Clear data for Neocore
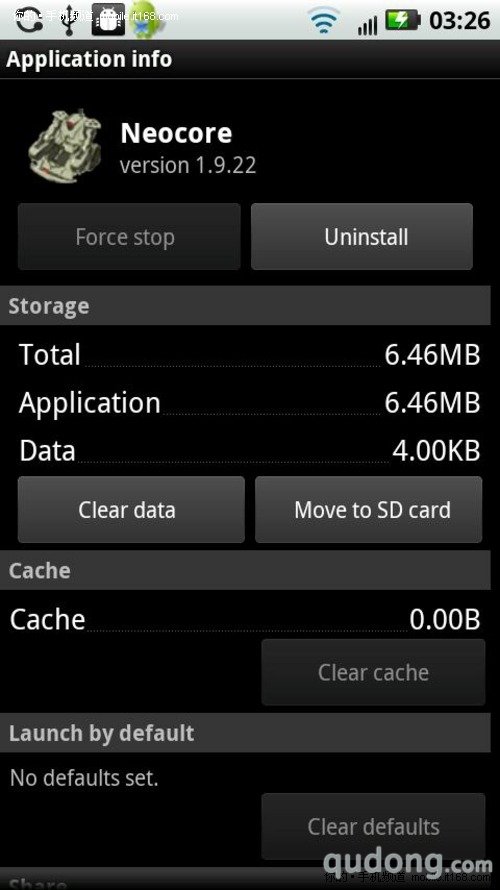Image resolution: width=500 pixels, height=890 pixels. (131, 509)
